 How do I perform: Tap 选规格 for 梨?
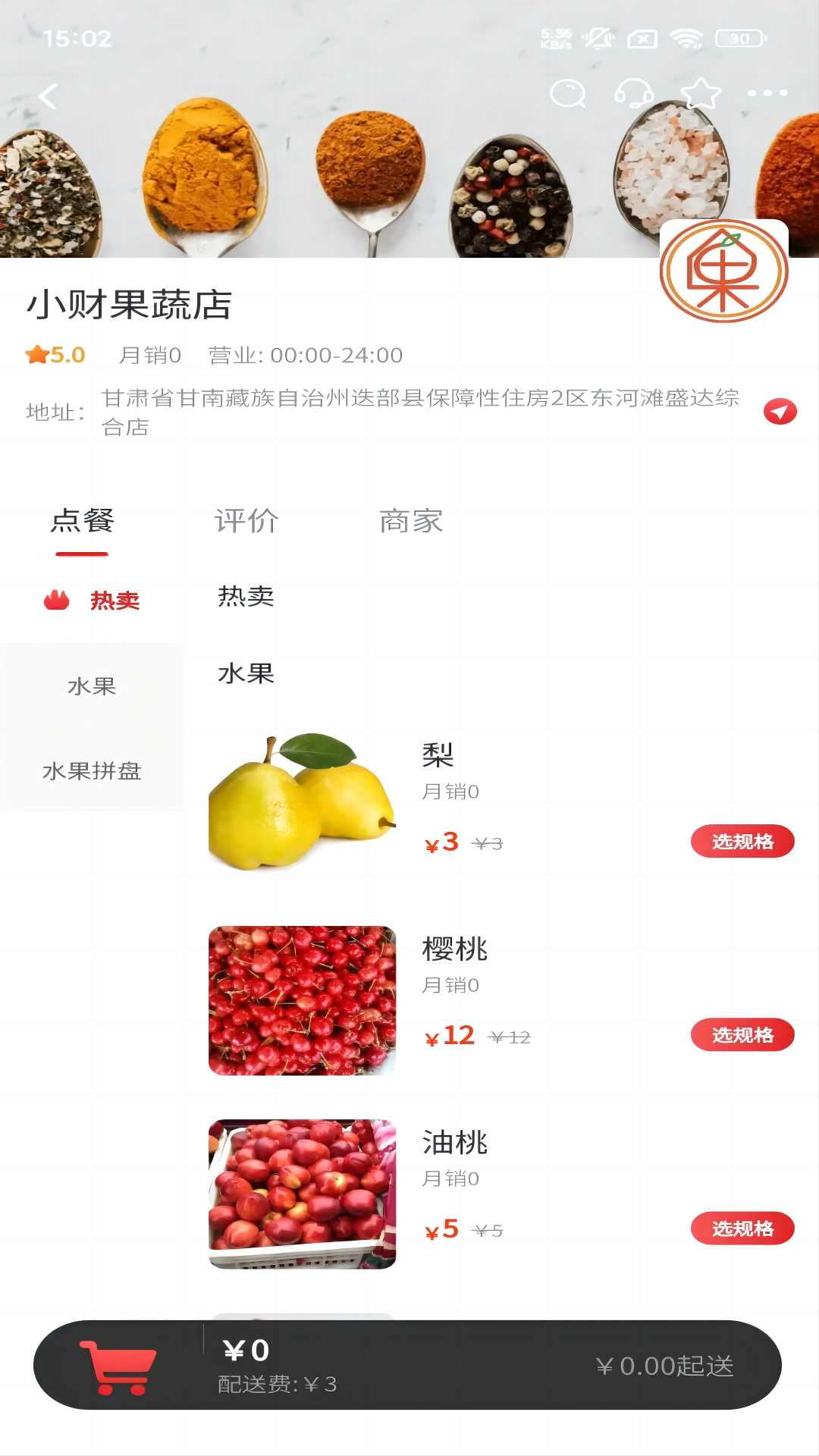pyautogui.click(x=742, y=842)
